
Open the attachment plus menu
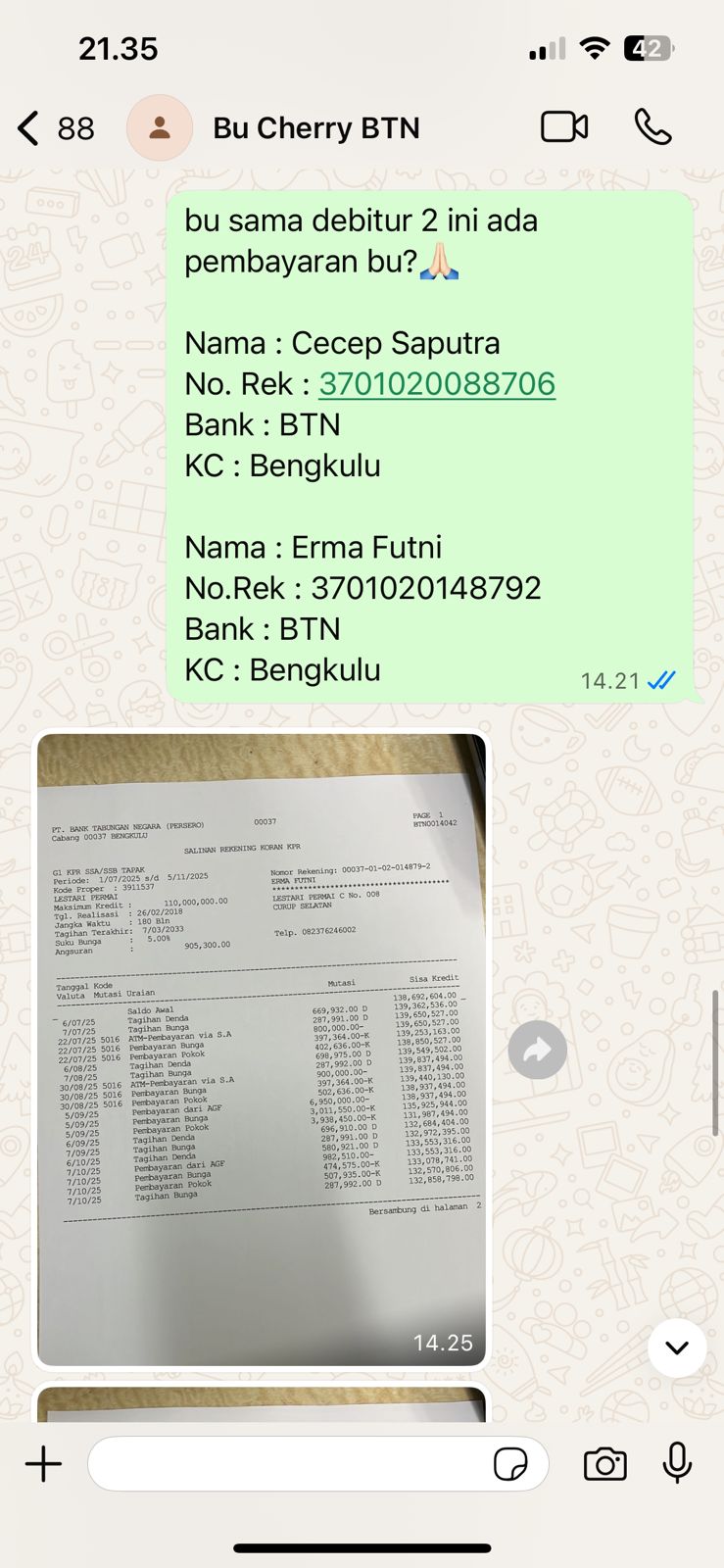pos(43,1465)
